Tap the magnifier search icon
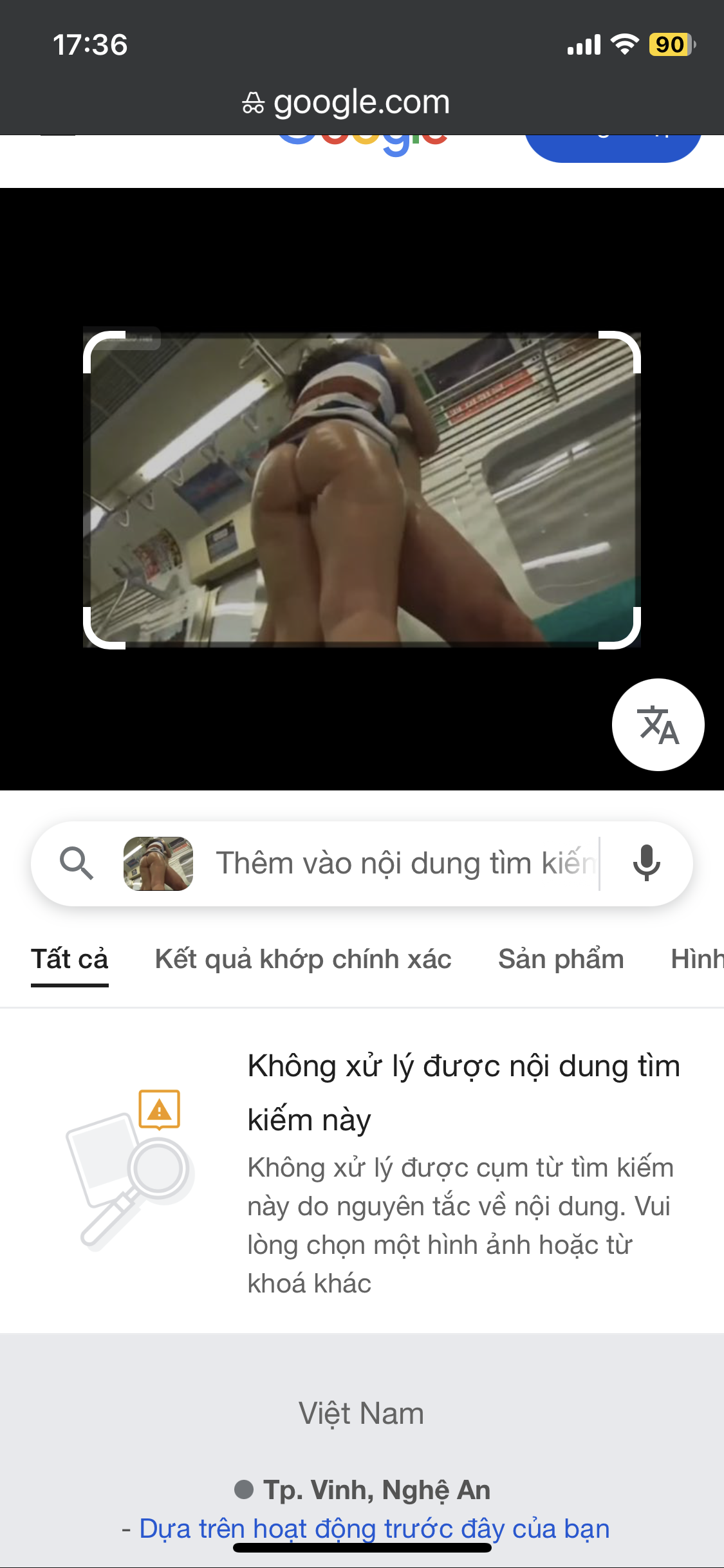 (77, 863)
